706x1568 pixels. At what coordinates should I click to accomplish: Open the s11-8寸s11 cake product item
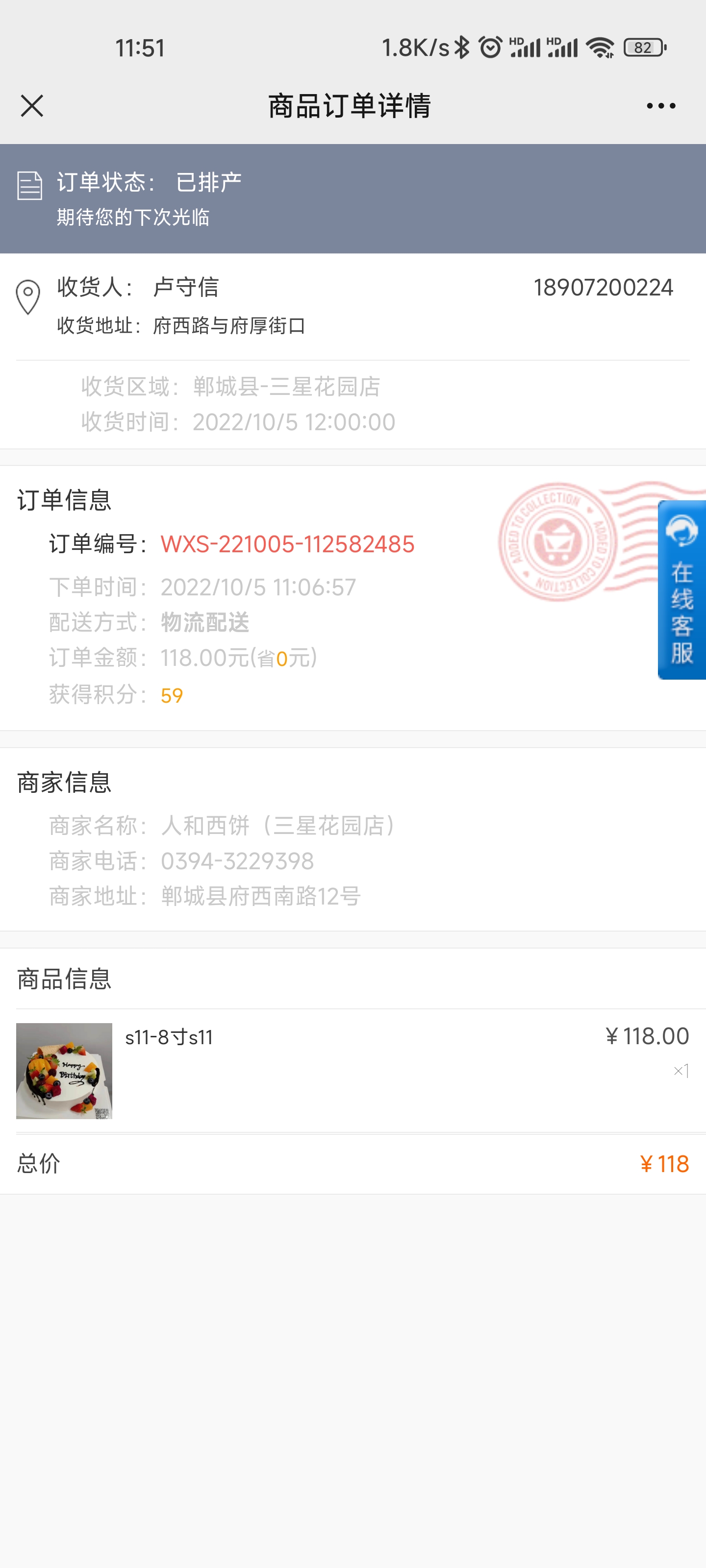tap(353, 1071)
